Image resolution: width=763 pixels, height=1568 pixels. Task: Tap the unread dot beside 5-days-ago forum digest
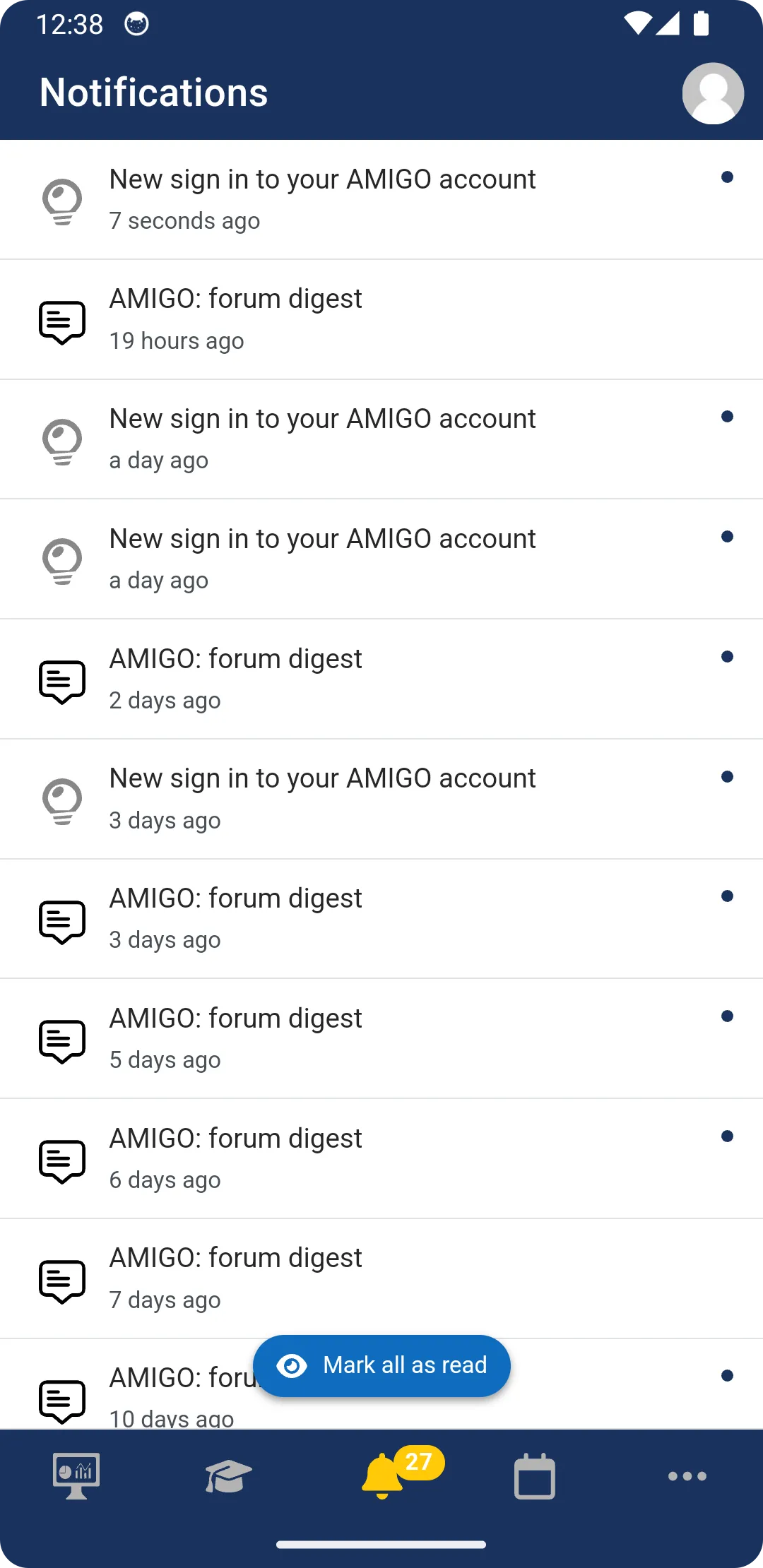[x=727, y=1016]
